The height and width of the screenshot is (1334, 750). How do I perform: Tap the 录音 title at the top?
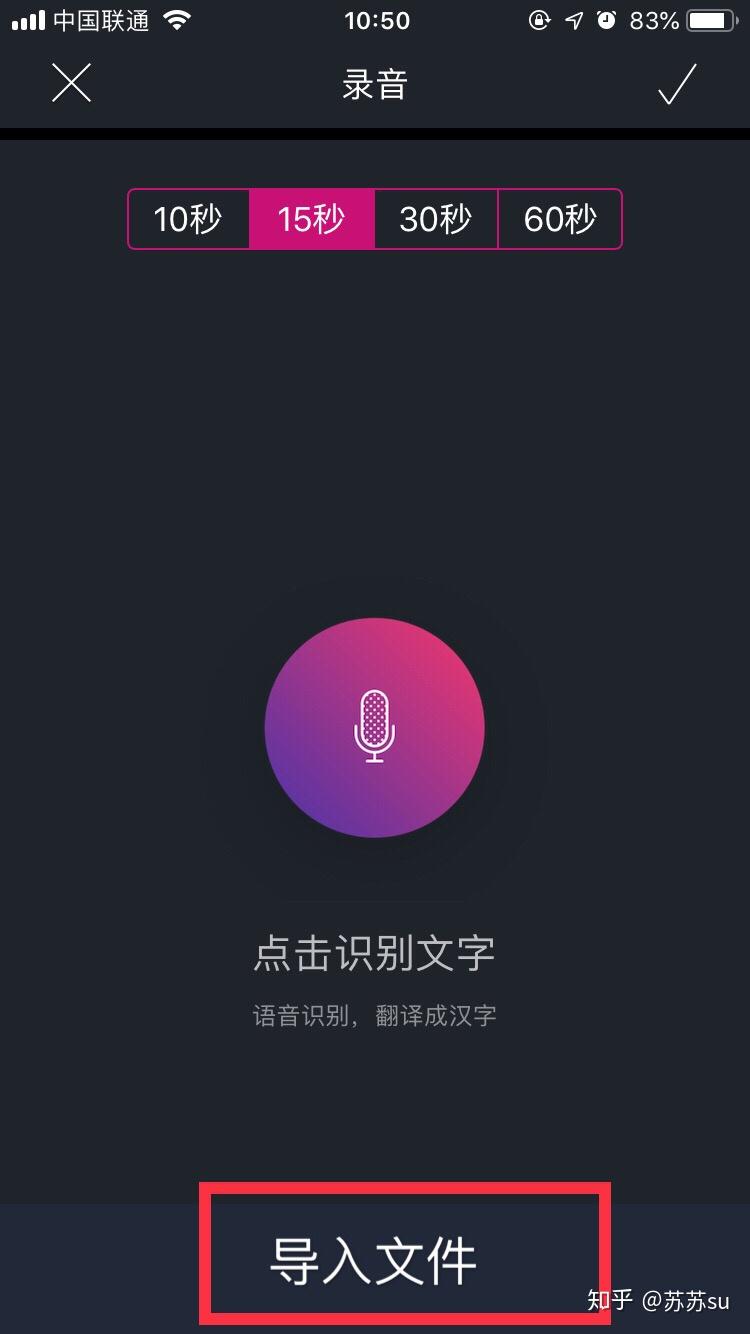pyautogui.click(x=374, y=85)
